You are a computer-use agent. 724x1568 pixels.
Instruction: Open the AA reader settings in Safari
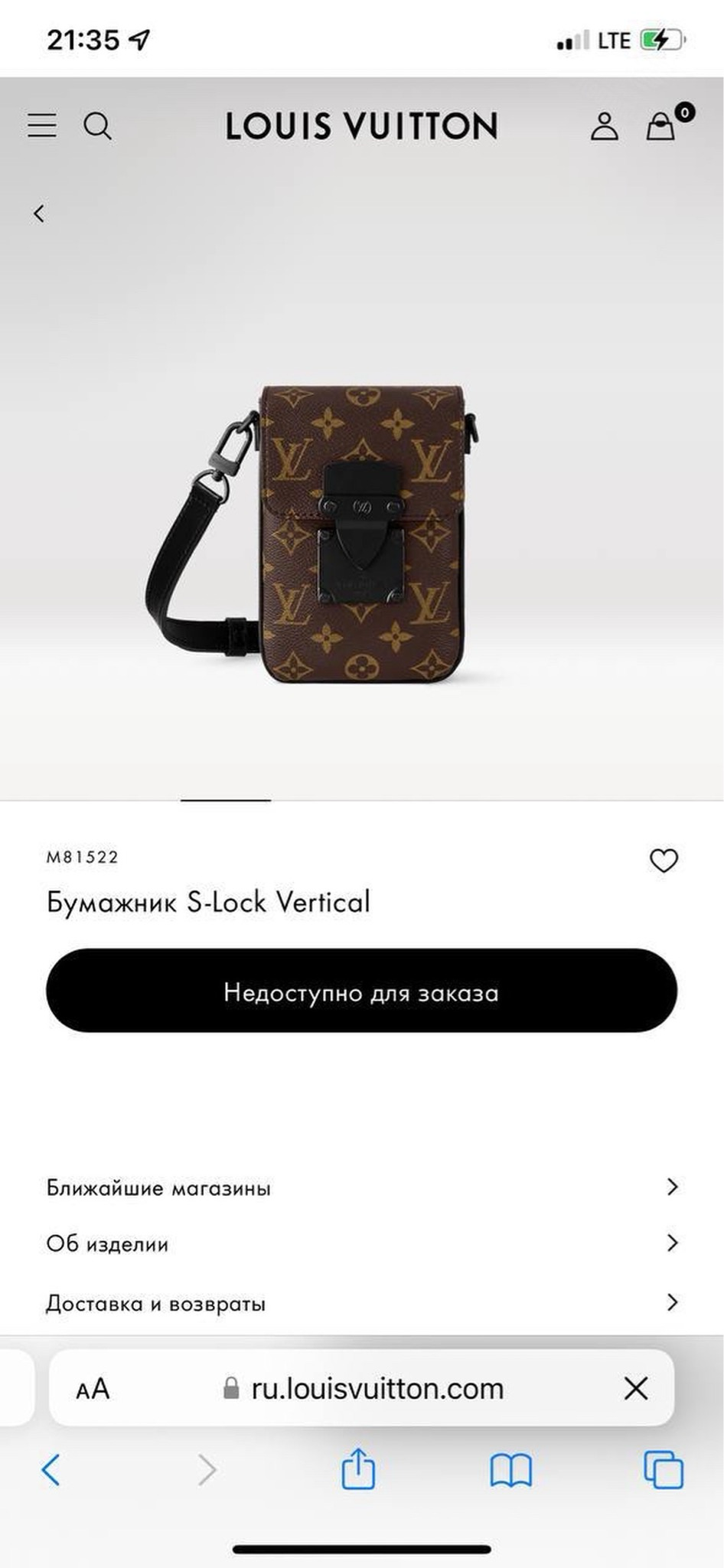(x=93, y=1389)
